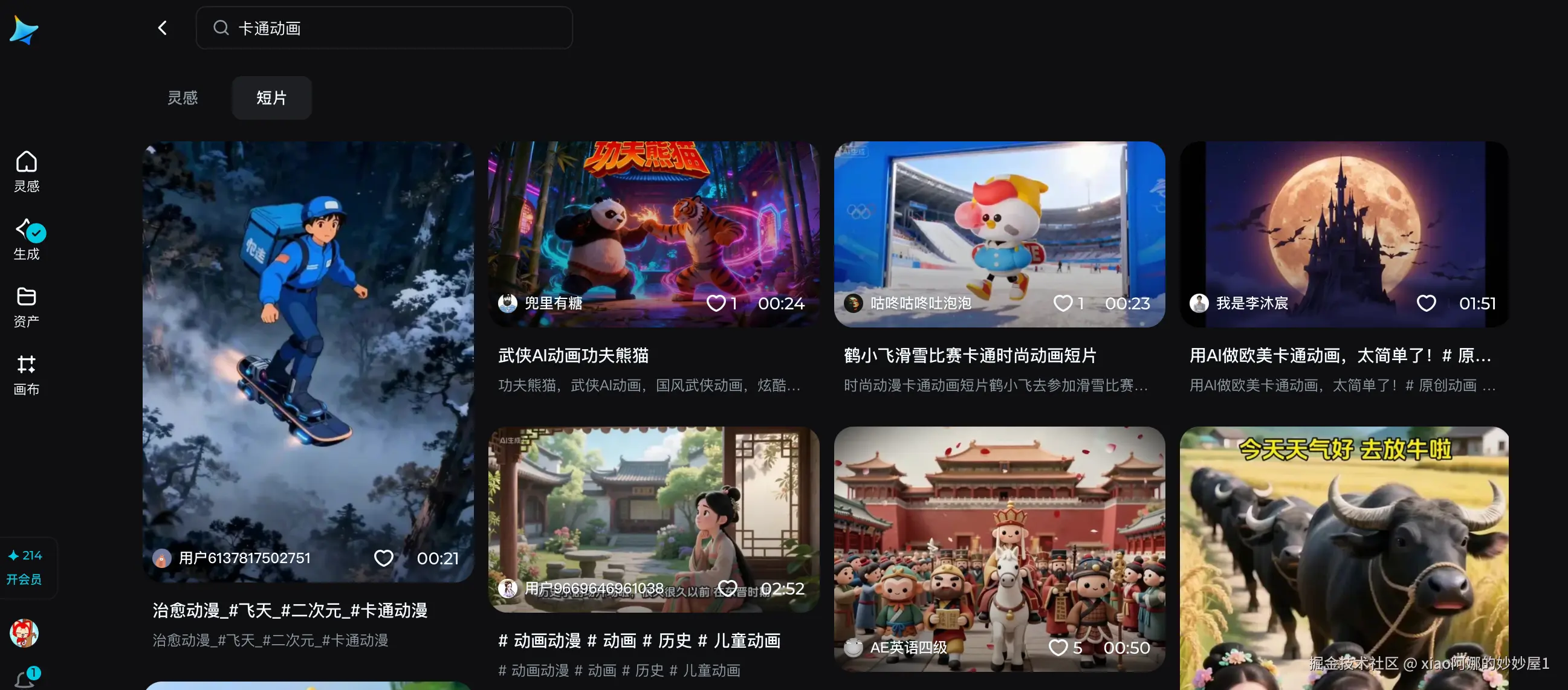Select the 短片 tab
This screenshot has width=1568, height=690.
(x=271, y=98)
